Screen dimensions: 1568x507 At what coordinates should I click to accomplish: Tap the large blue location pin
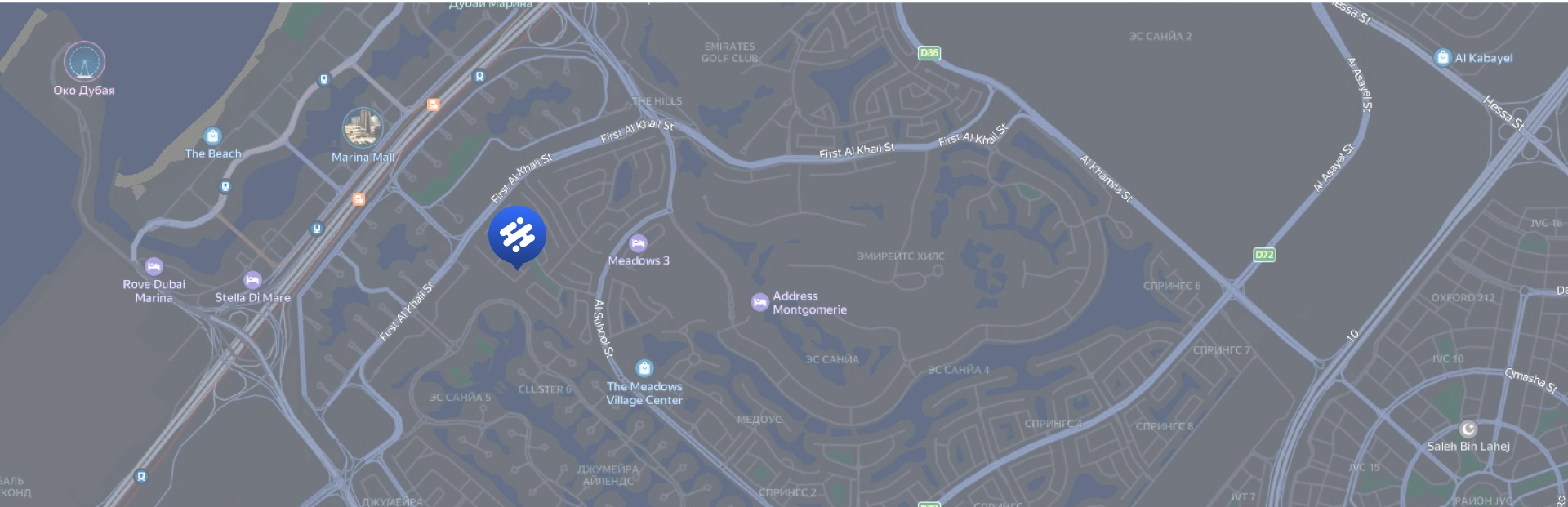pyautogui.click(x=517, y=234)
